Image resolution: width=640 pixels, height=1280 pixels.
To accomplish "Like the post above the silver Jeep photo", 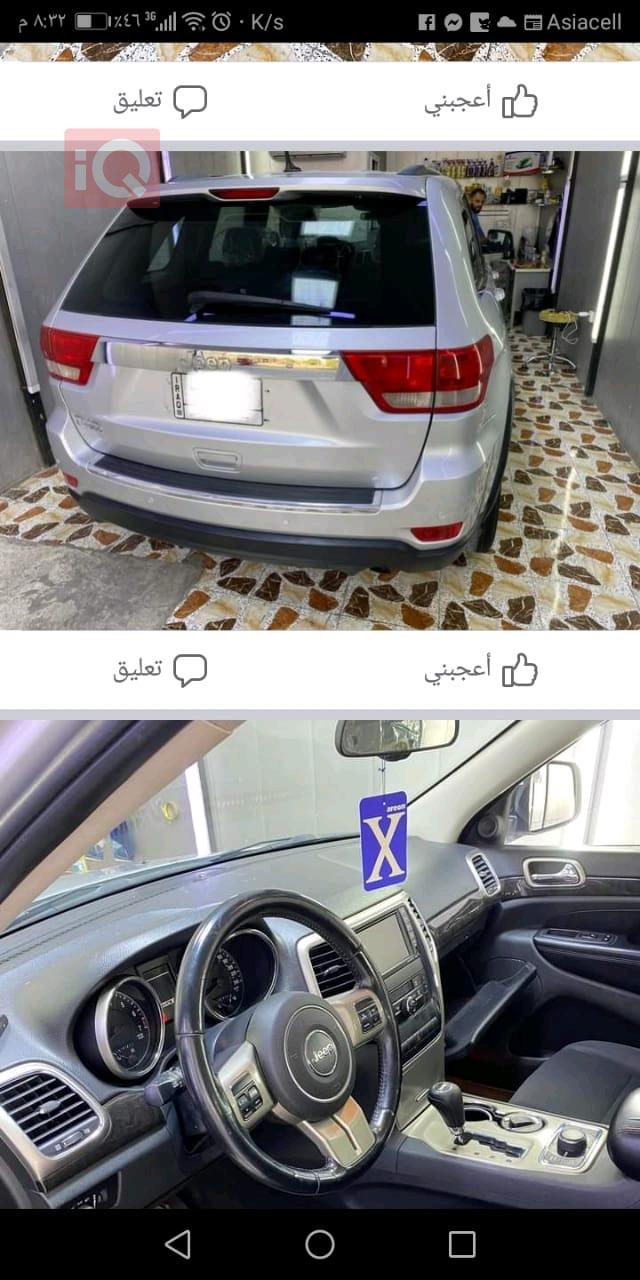I will click(x=481, y=101).
